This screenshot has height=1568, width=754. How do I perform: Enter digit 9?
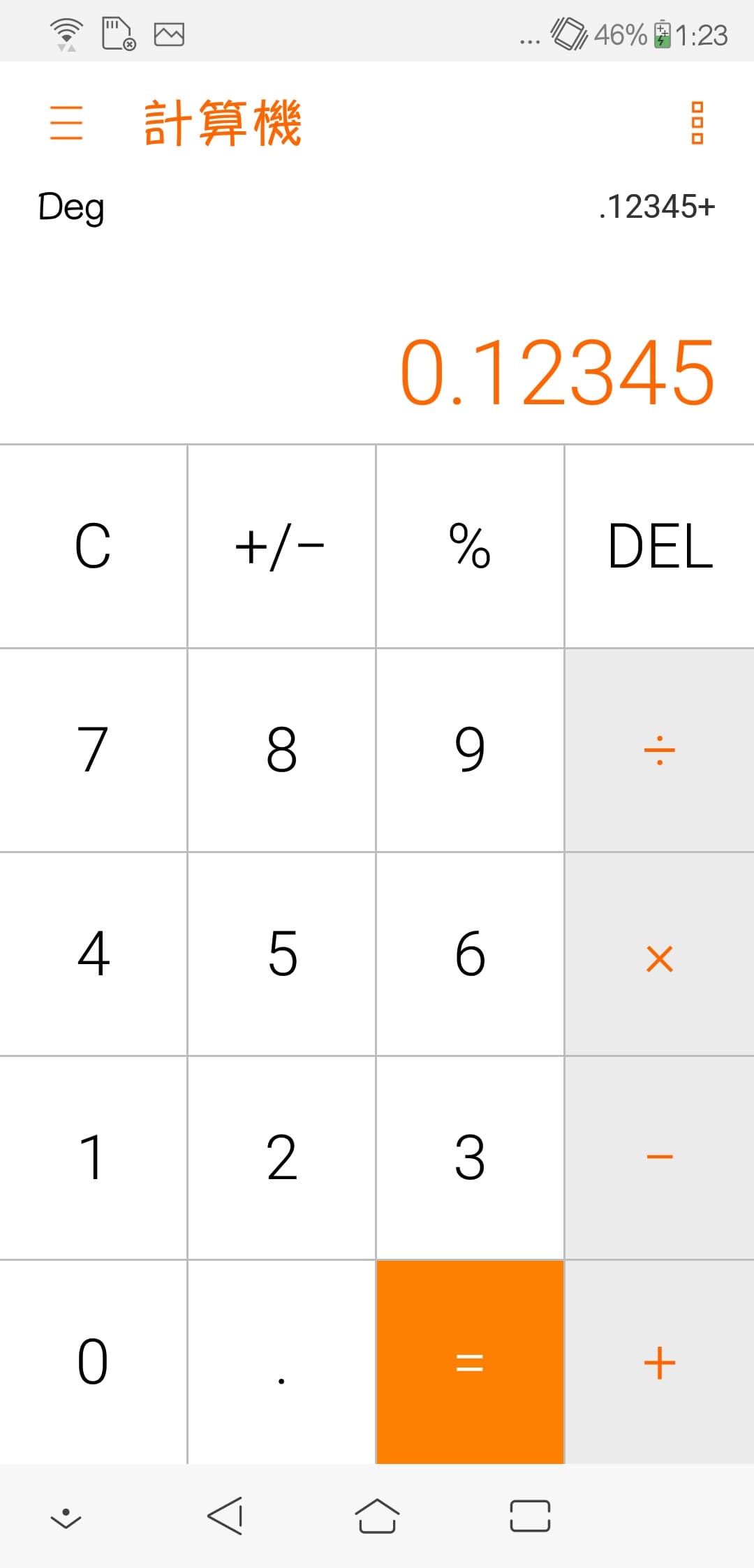(x=470, y=750)
